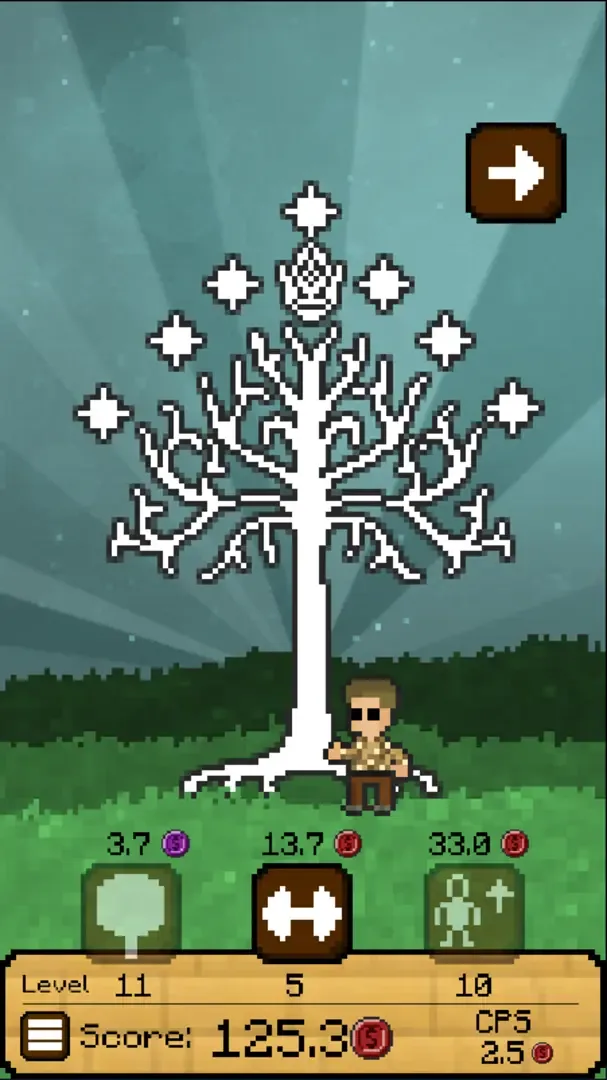Open the menu next to Score
This screenshot has height=1080, width=607.
[45, 1036]
